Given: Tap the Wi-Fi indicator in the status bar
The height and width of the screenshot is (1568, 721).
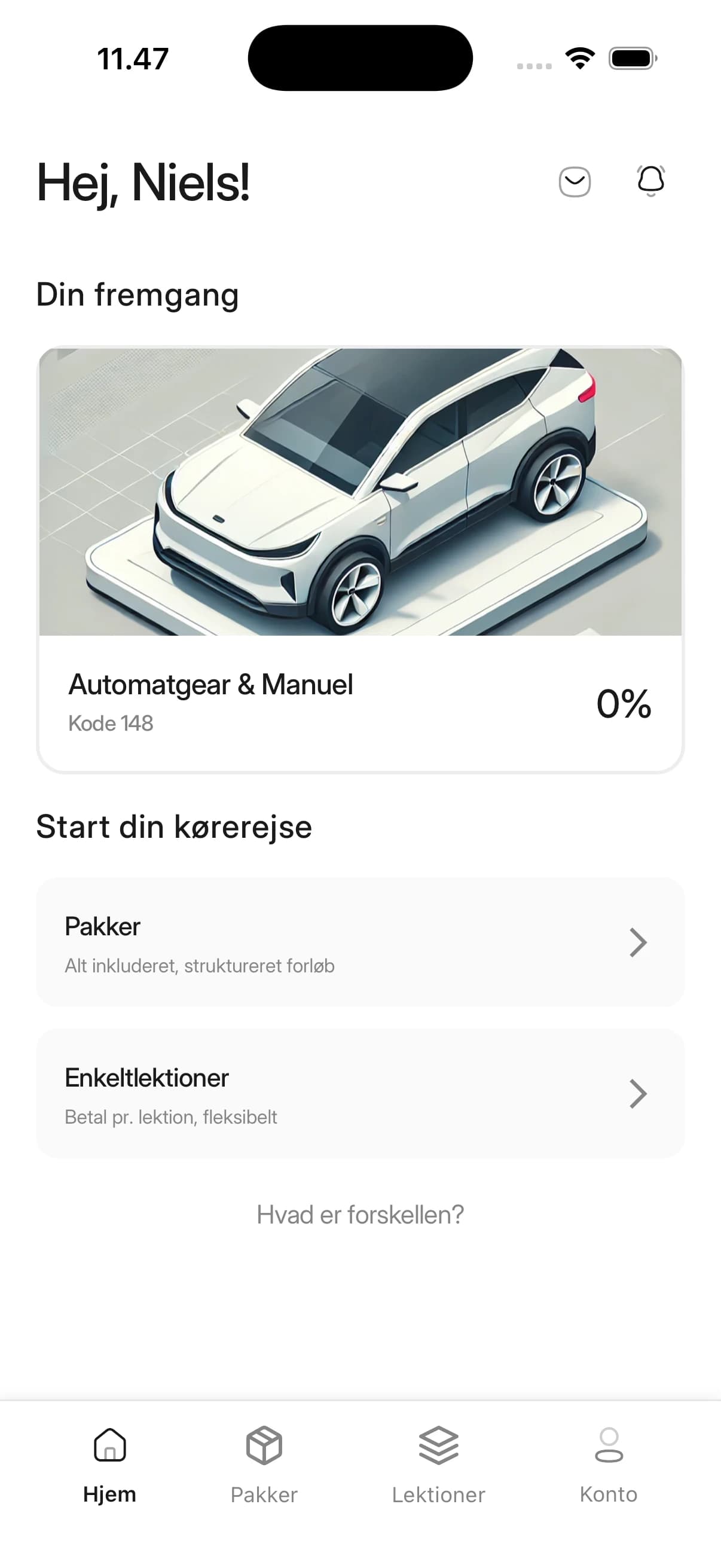Looking at the screenshot, I should pos(579,57).
